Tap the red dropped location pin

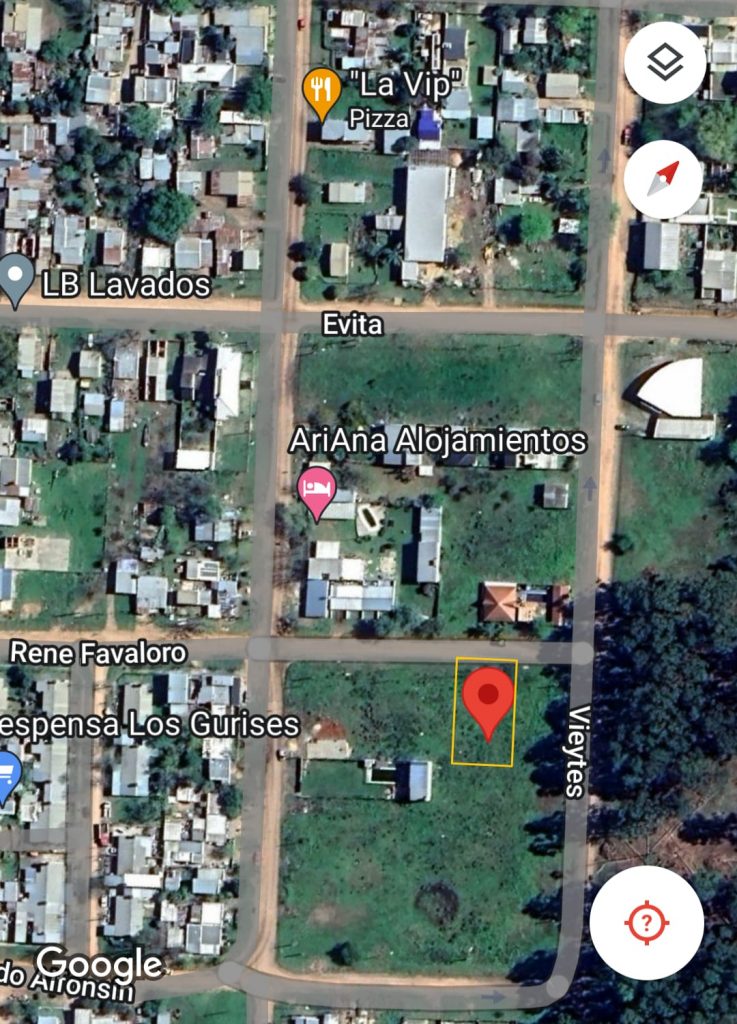point(488,698)
